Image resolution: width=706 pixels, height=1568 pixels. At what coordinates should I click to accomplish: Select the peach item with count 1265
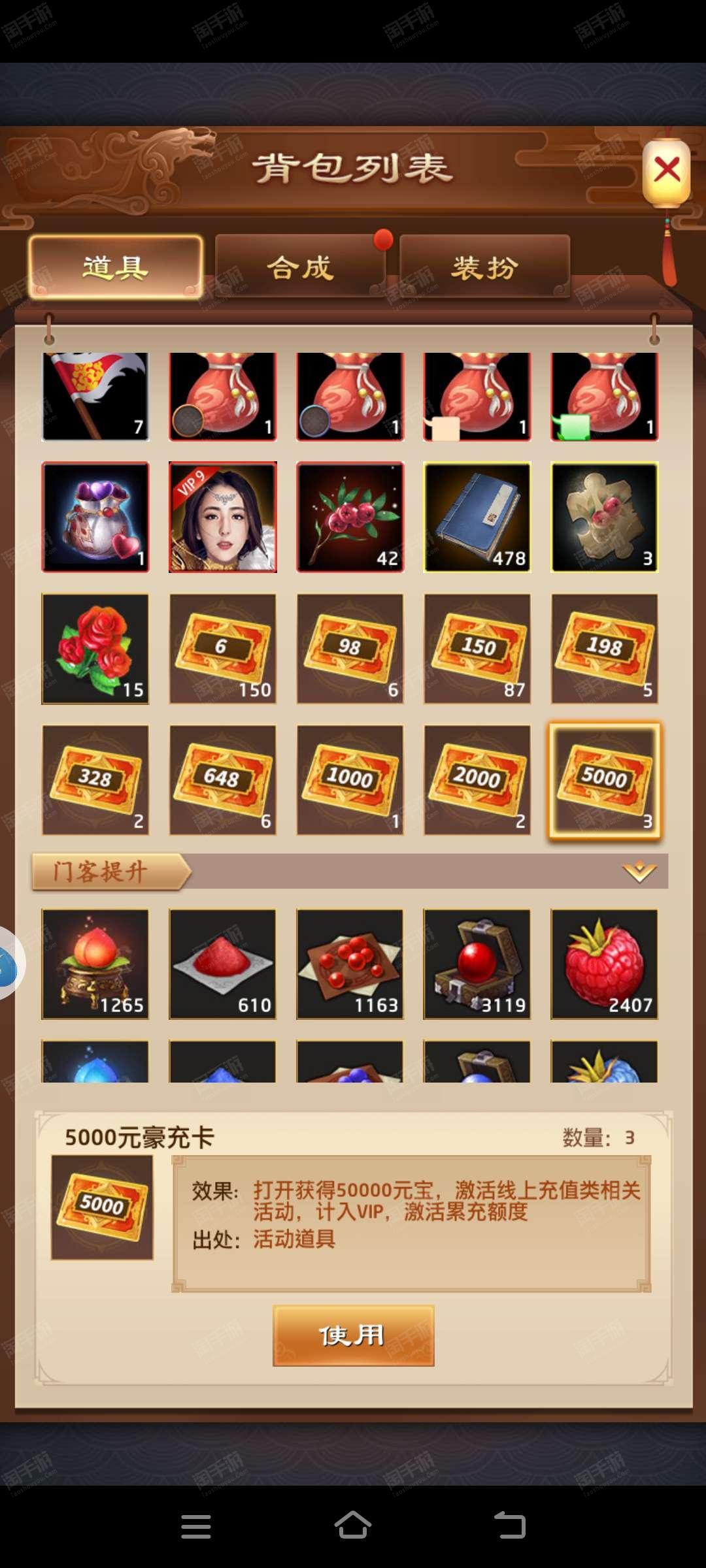[x=95, y=964]
